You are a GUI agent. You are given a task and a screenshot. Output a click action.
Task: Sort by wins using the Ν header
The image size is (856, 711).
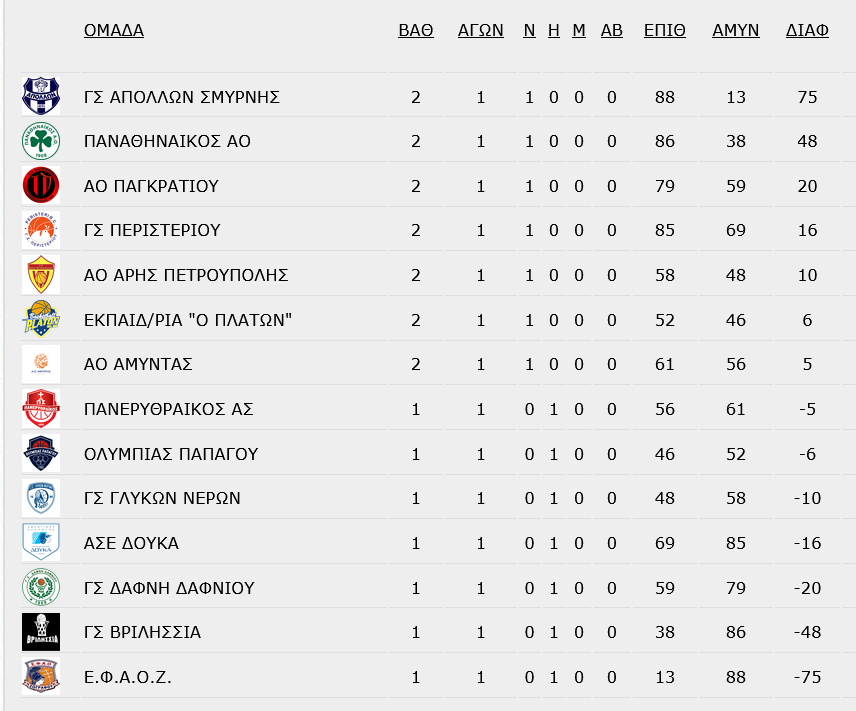pyautogui.click(x=529, y=30)
